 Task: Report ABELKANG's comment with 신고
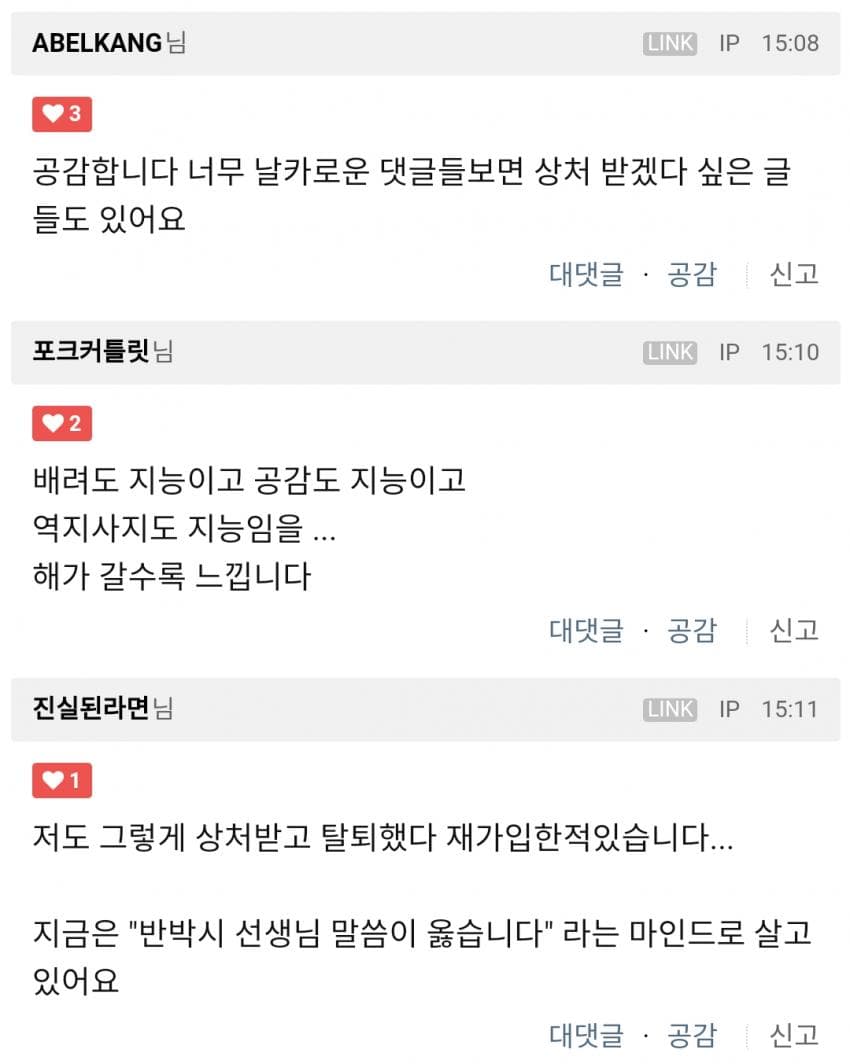[x=794, y=274]
